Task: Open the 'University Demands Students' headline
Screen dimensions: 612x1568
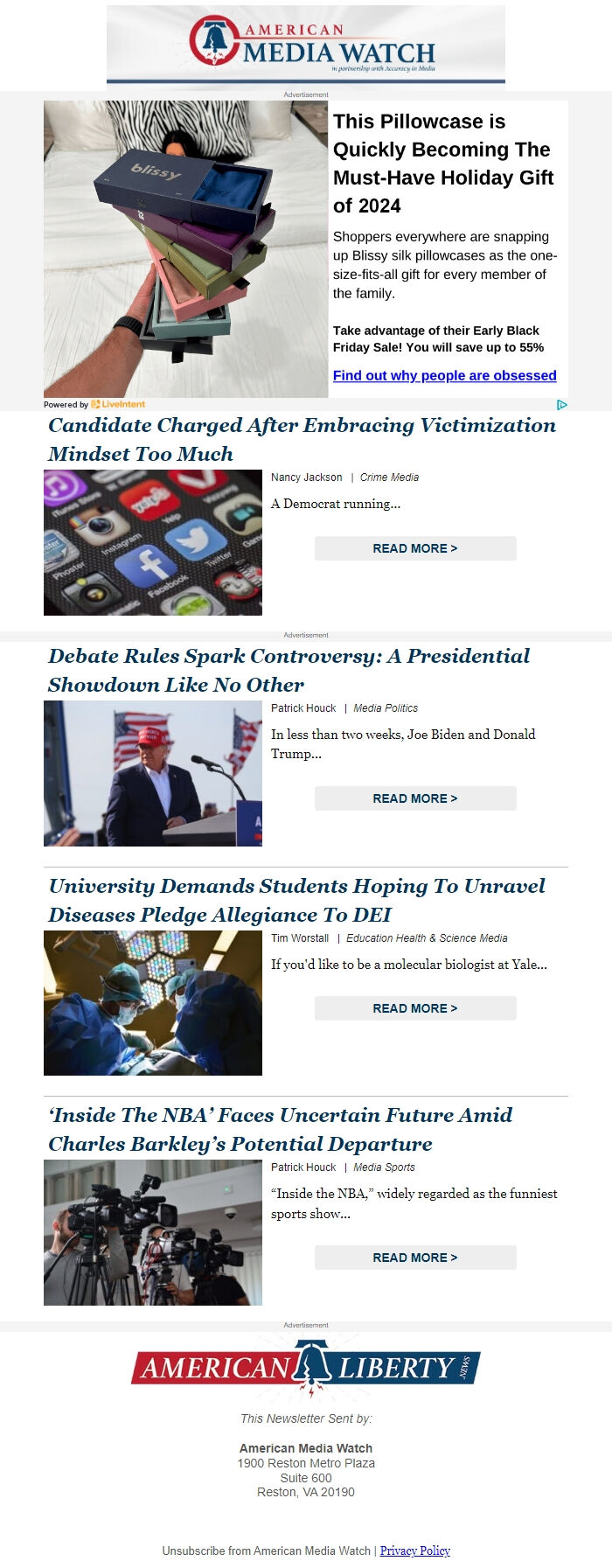Action: 296,900
